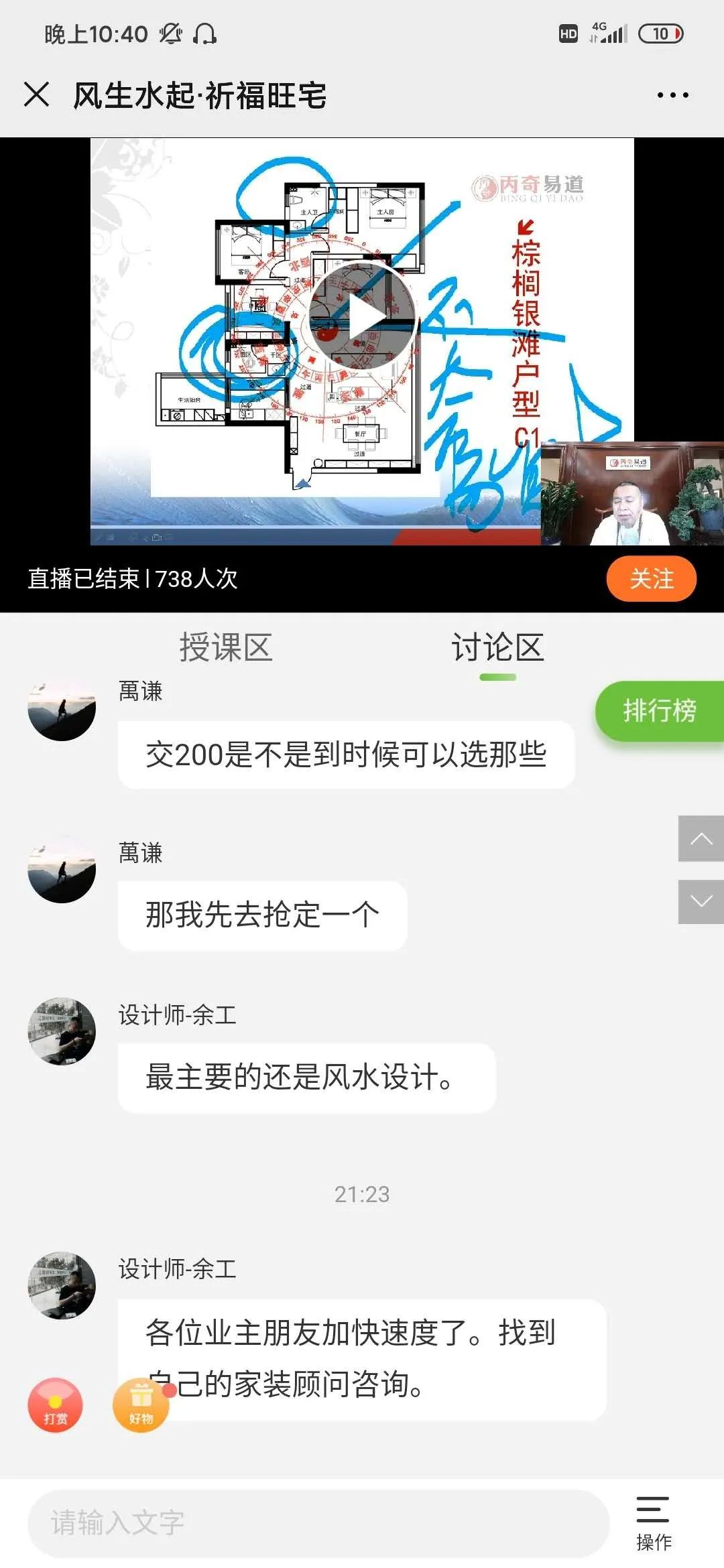724x1568 pixels.
Task: Open the 好物 gift shop button
Action: coord(141,1405)
